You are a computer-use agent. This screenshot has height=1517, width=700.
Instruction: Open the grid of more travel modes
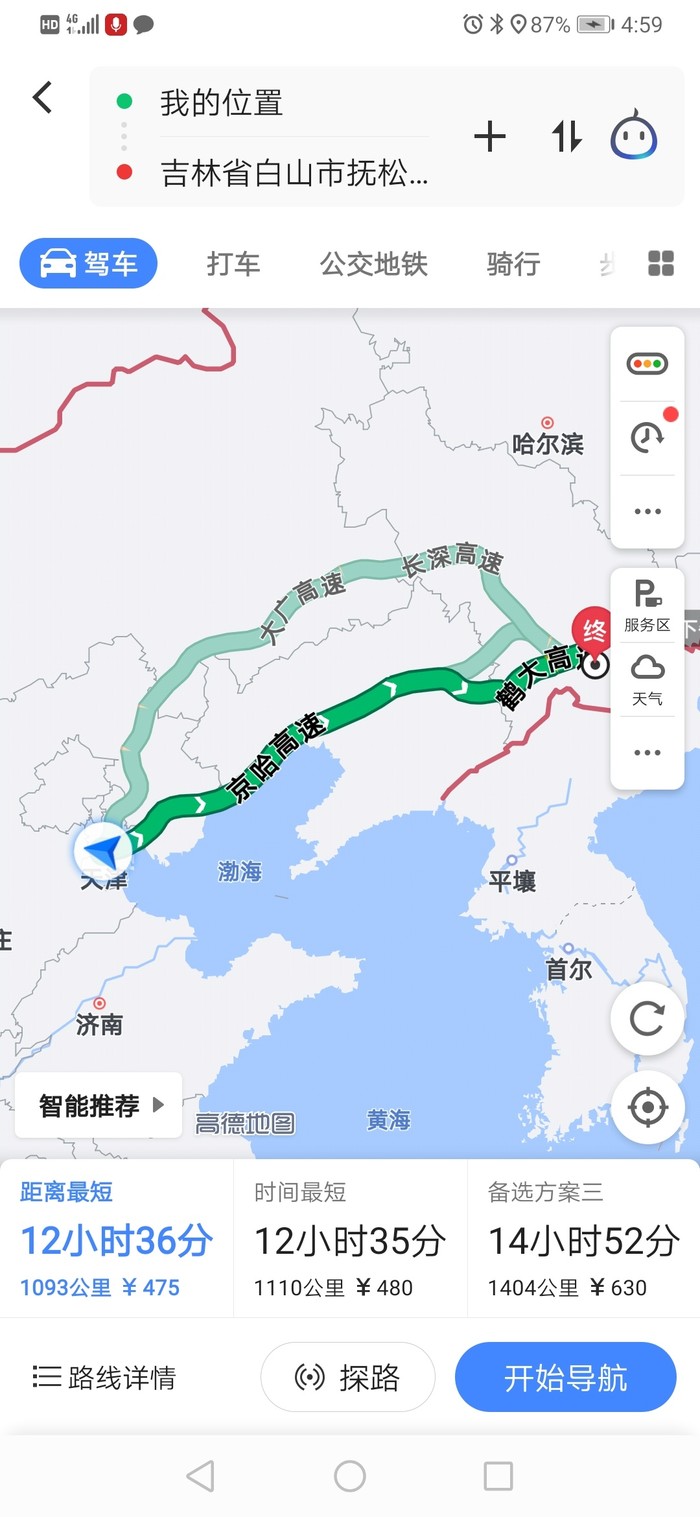pos(661,264)
